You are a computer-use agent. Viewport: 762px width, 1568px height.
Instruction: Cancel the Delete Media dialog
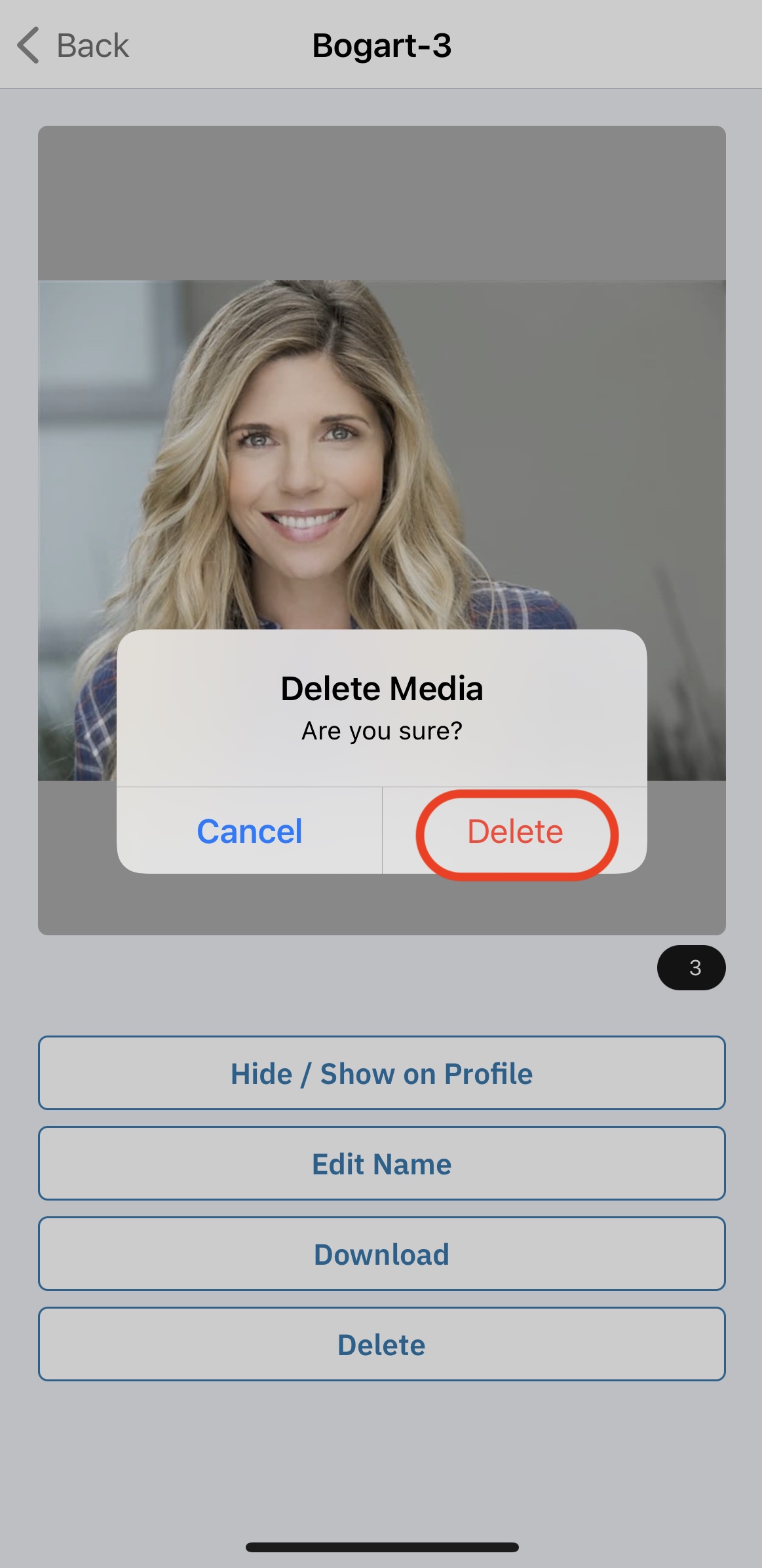tap(250, 832)
